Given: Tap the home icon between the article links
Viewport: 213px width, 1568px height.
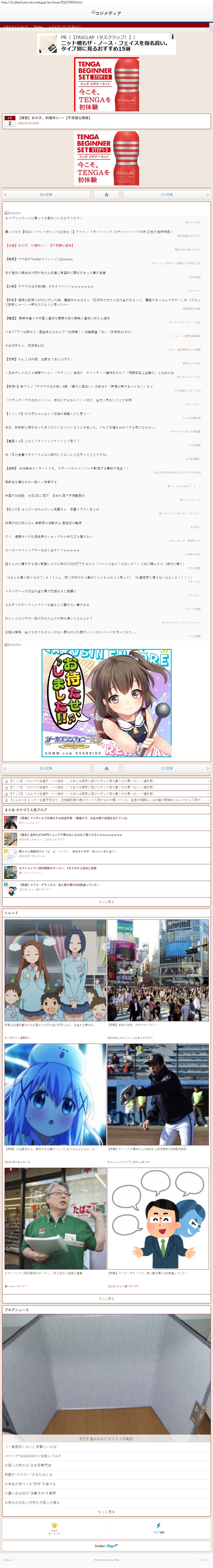Looking at the screenshot, I should pos(107,194).
